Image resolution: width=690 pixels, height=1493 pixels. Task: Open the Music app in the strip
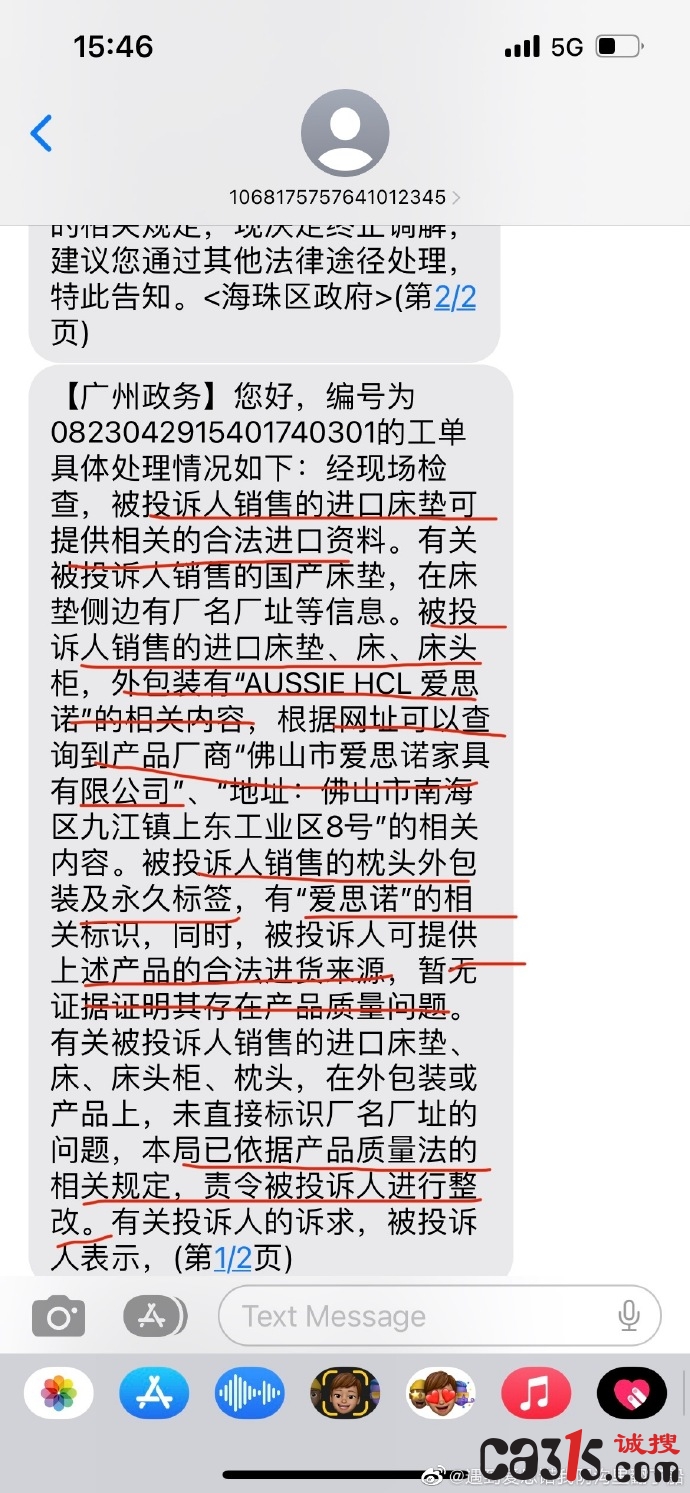pos(535,1393)
